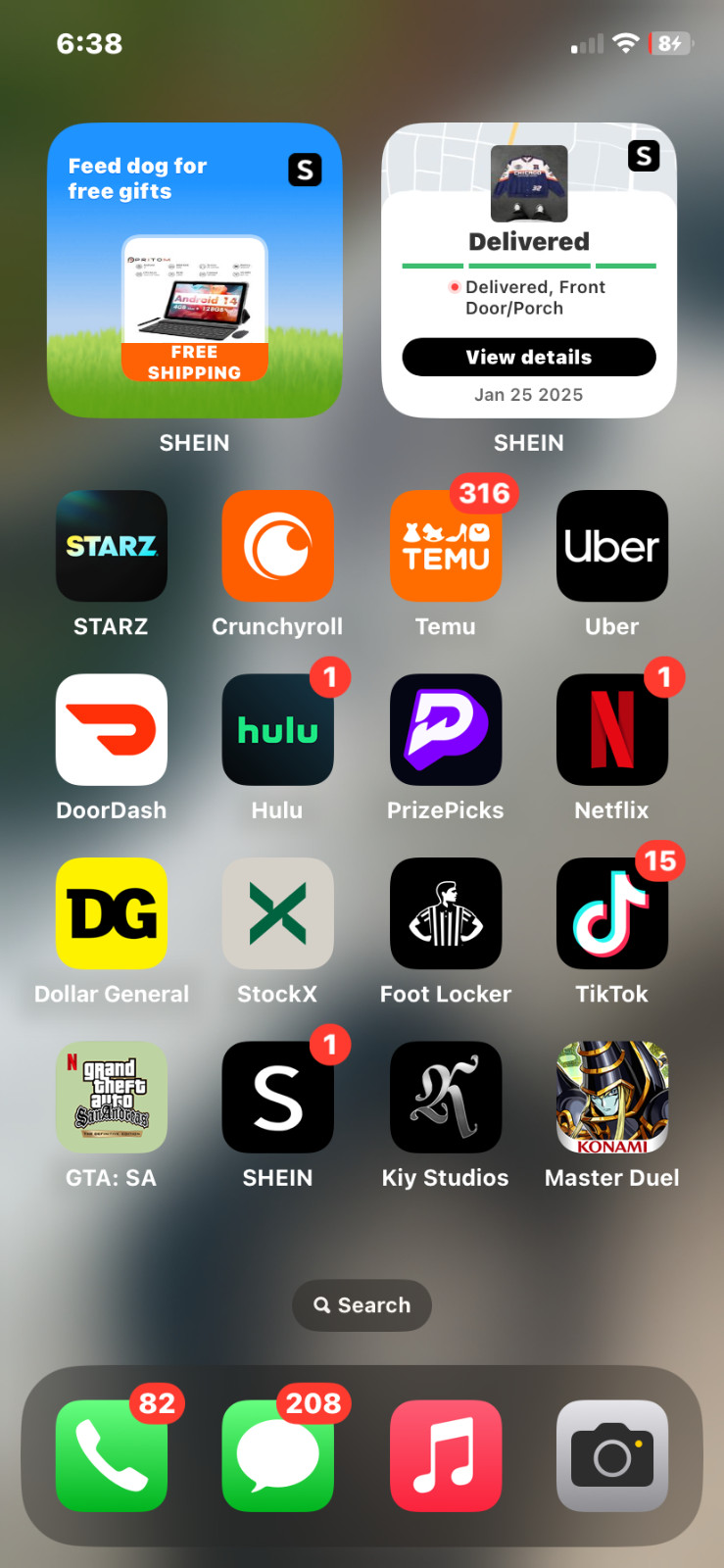Open Foot Locker

click(x=445, y=913)
